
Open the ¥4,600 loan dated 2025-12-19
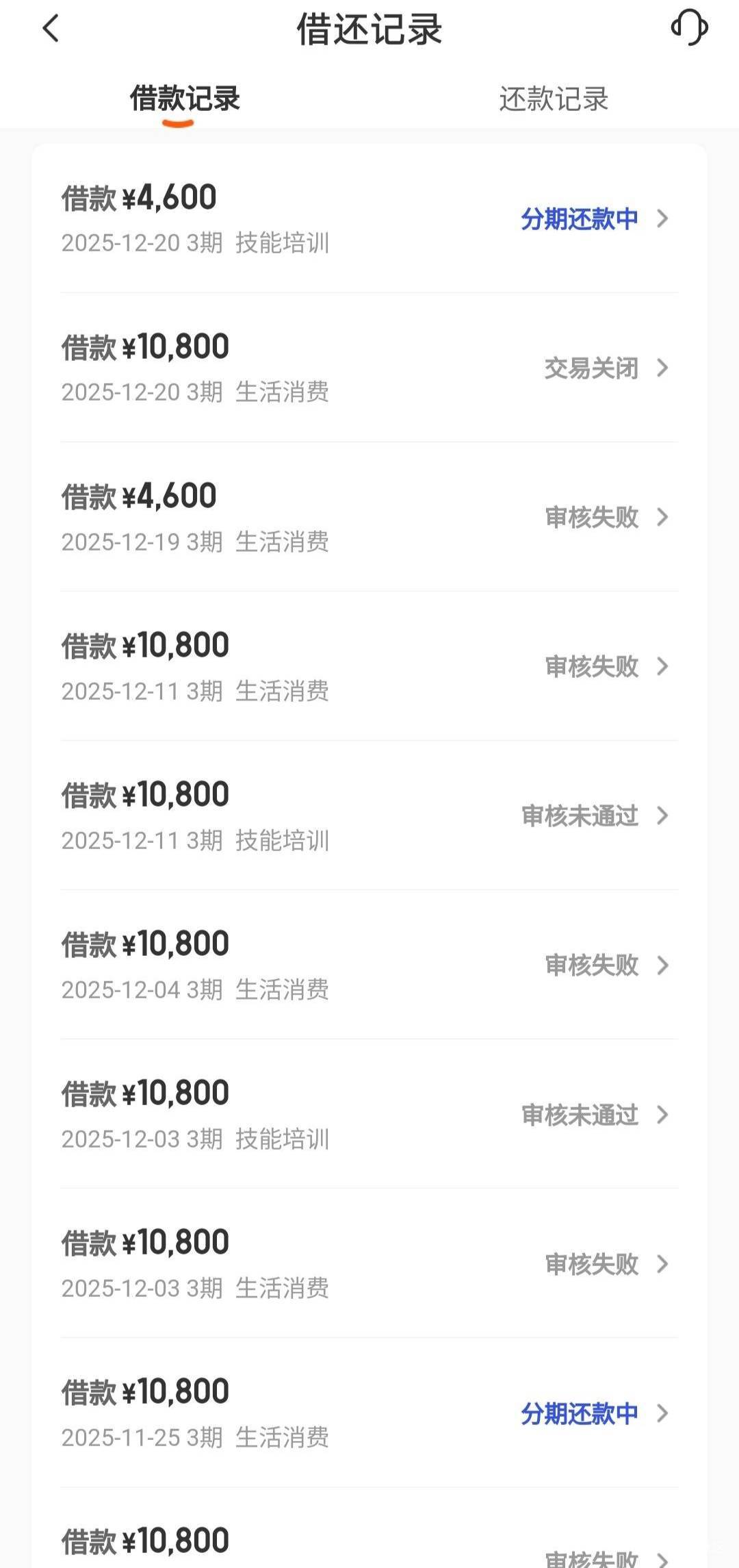(369, 518)
